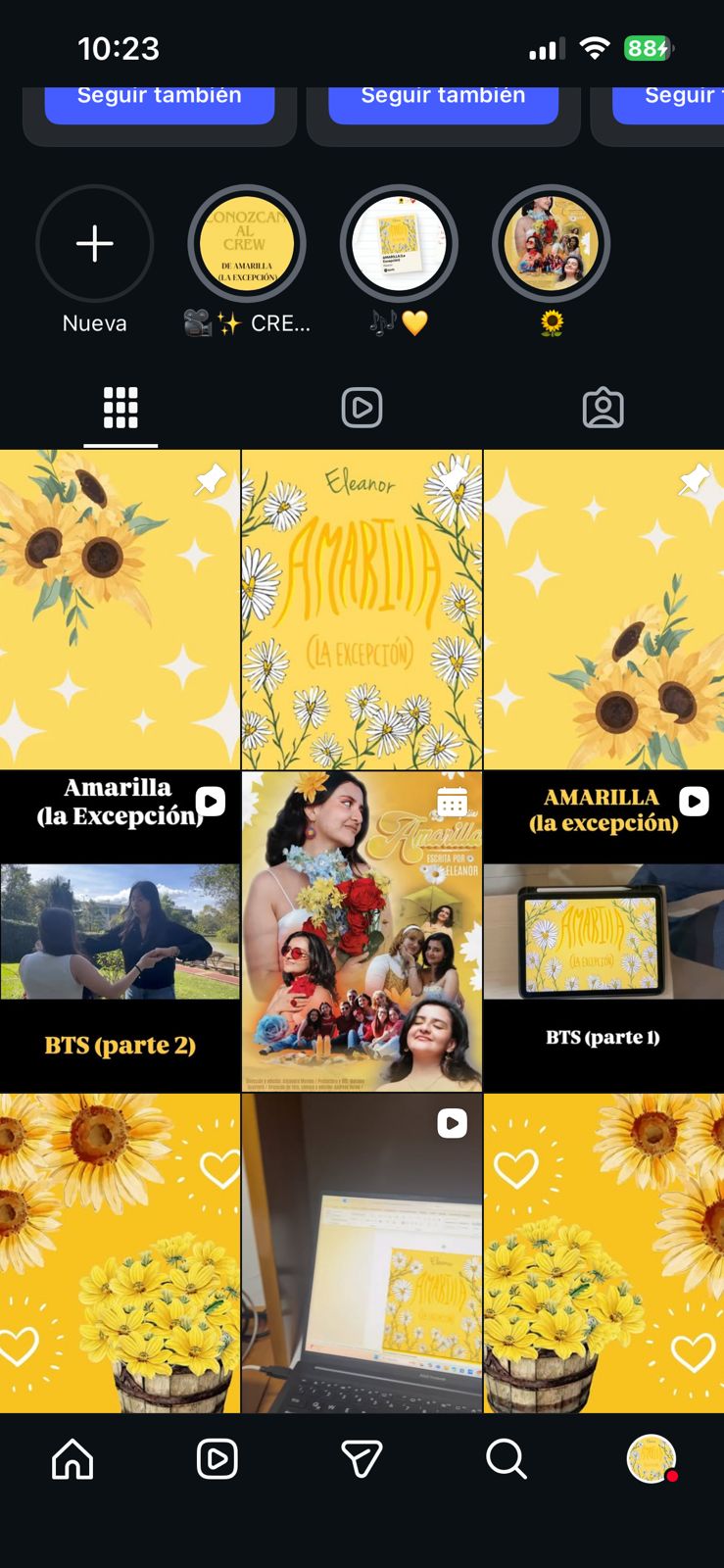
Task: Add a new story highlight
Action: (94, 243)
